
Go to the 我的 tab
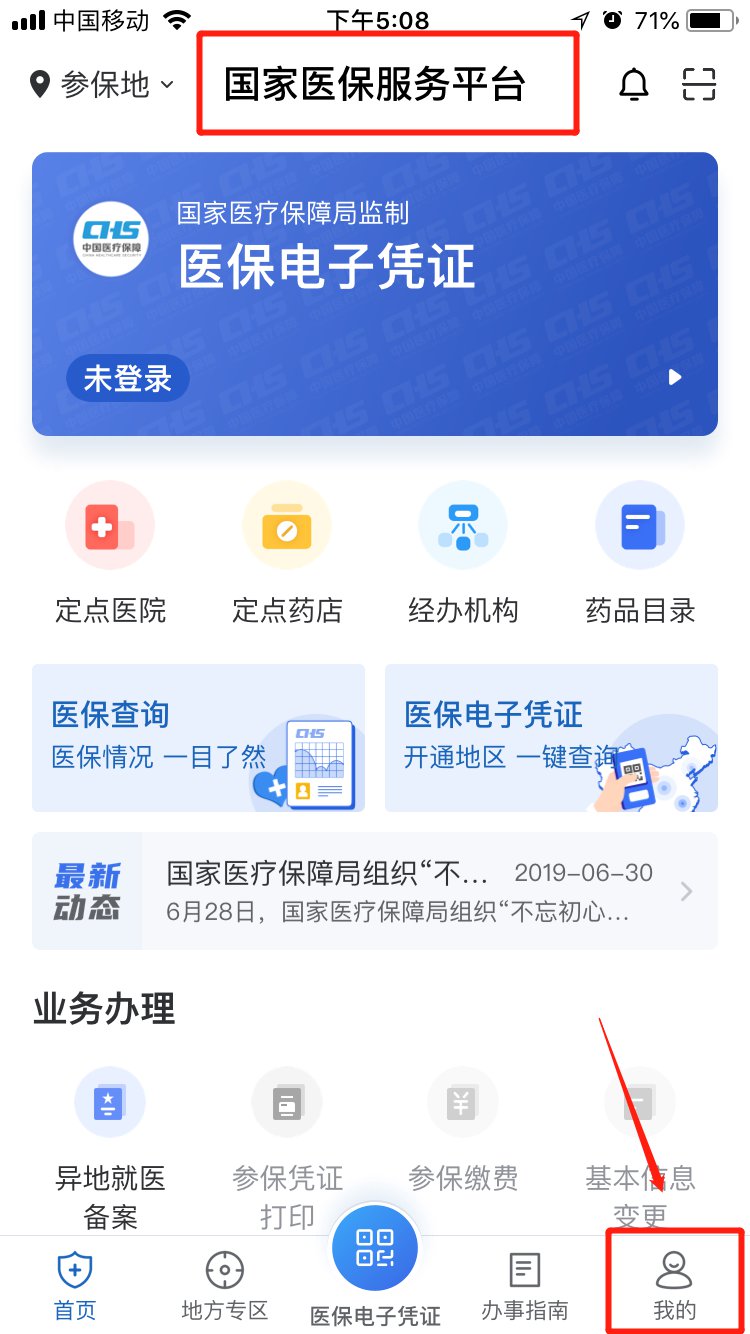tap(675, 1285)
